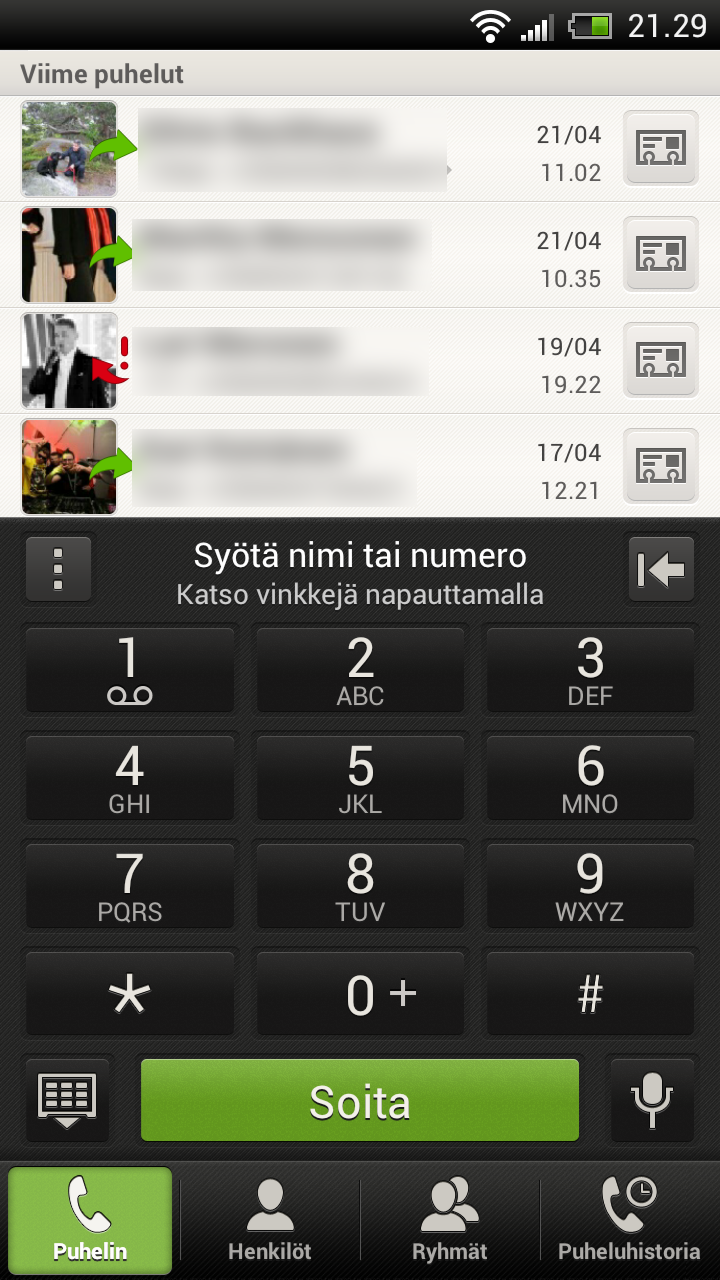The height and width of the screenshot is (1280, 720).
Task: Open the Ryhmät tab
Action: click(x=450, y=1220)
